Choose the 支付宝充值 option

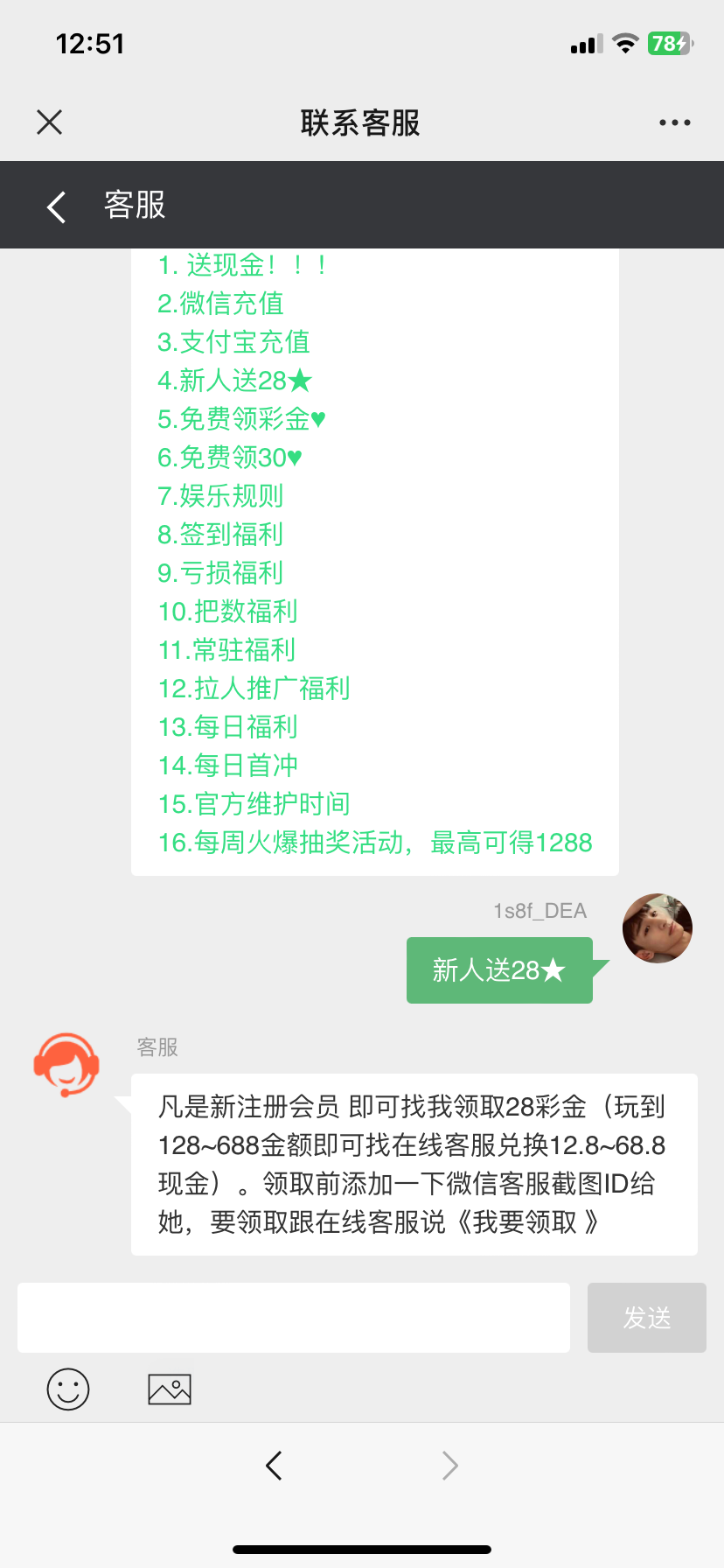(233, 342)
